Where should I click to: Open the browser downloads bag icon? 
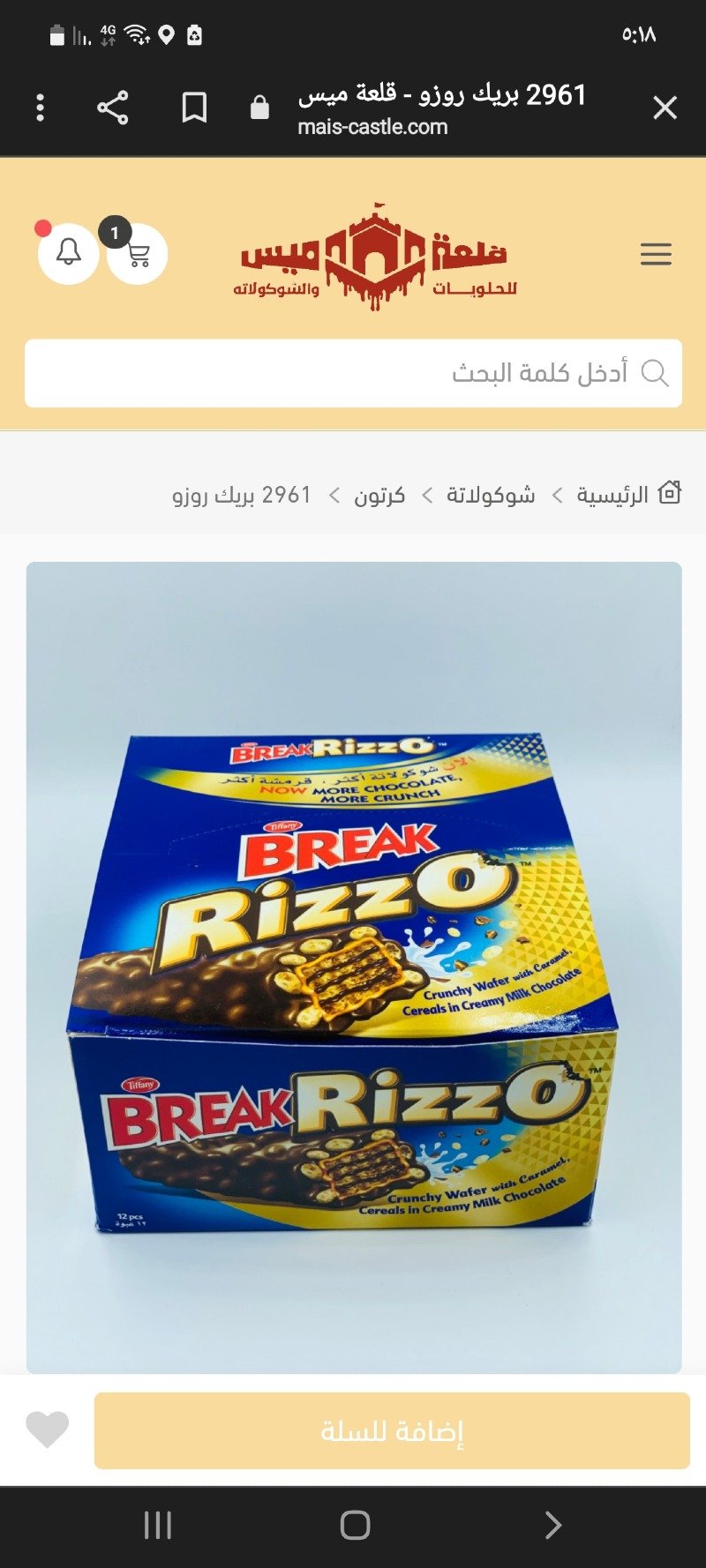point(259,108)
